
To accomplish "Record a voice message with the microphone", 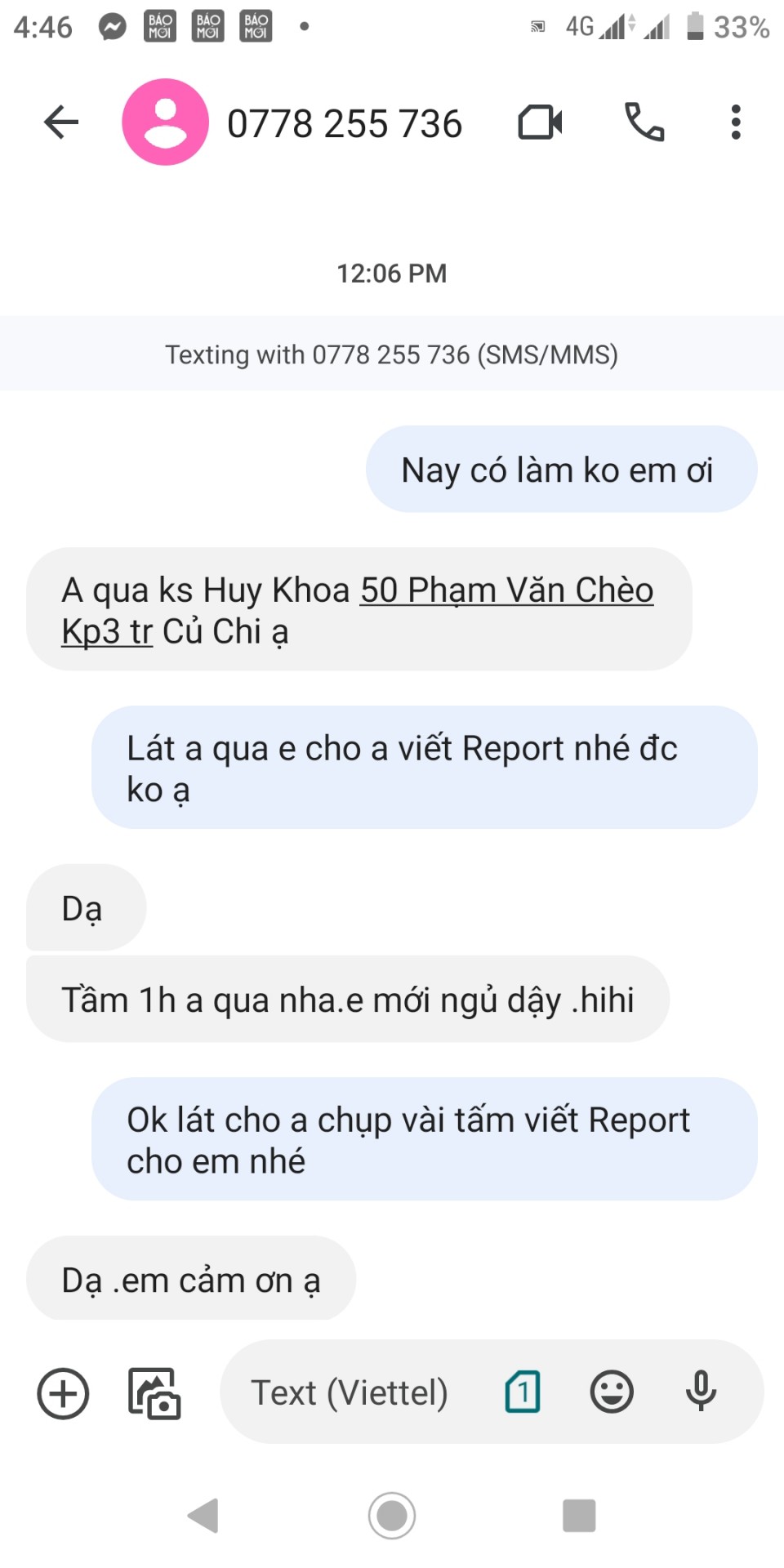I will (701, 1392).
